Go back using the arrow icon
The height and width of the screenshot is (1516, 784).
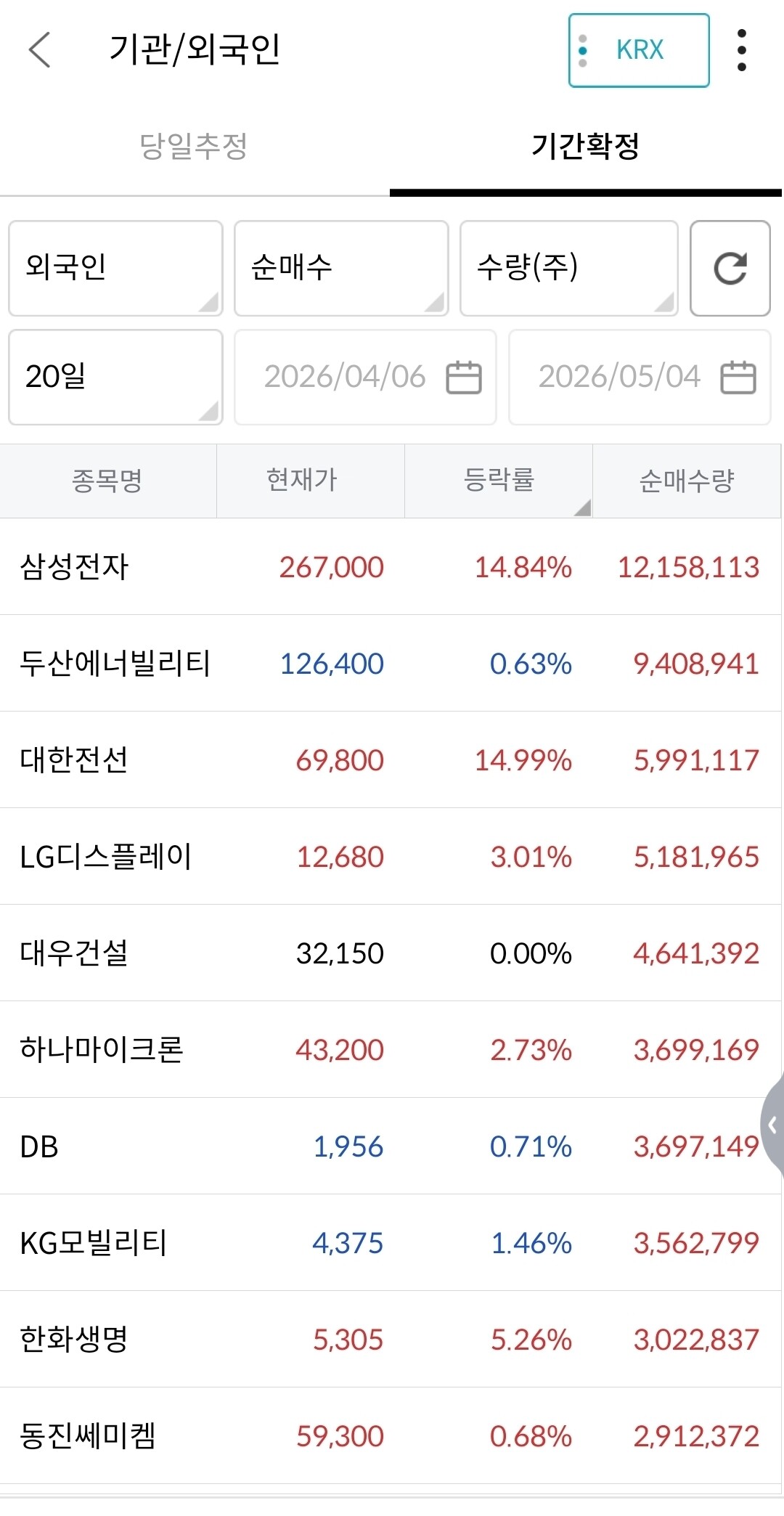coord(40,50)
